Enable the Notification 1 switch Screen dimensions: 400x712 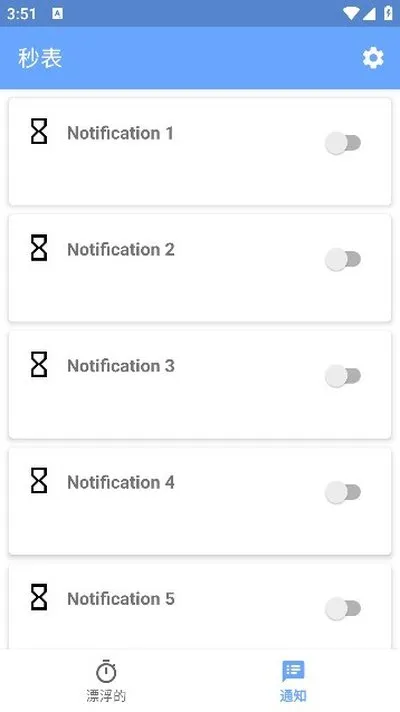tap(343, 143)
